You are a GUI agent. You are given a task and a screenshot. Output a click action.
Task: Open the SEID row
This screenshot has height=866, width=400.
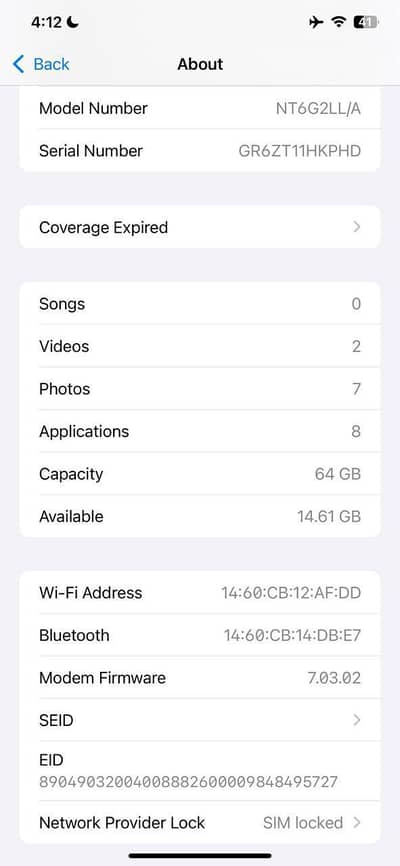coord(200,720)
